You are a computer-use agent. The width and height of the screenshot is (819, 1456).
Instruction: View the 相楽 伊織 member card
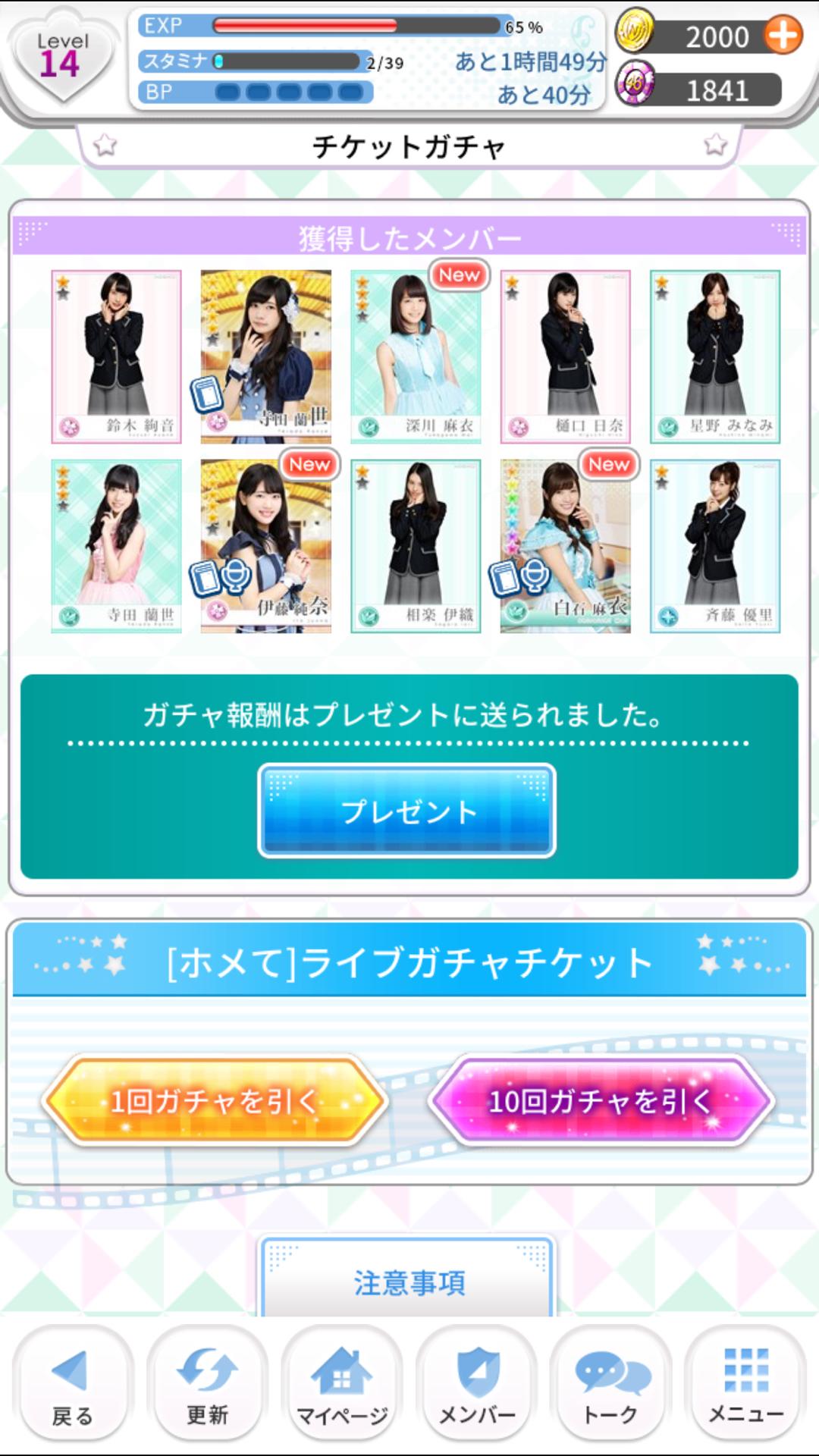tap(416, 546)
